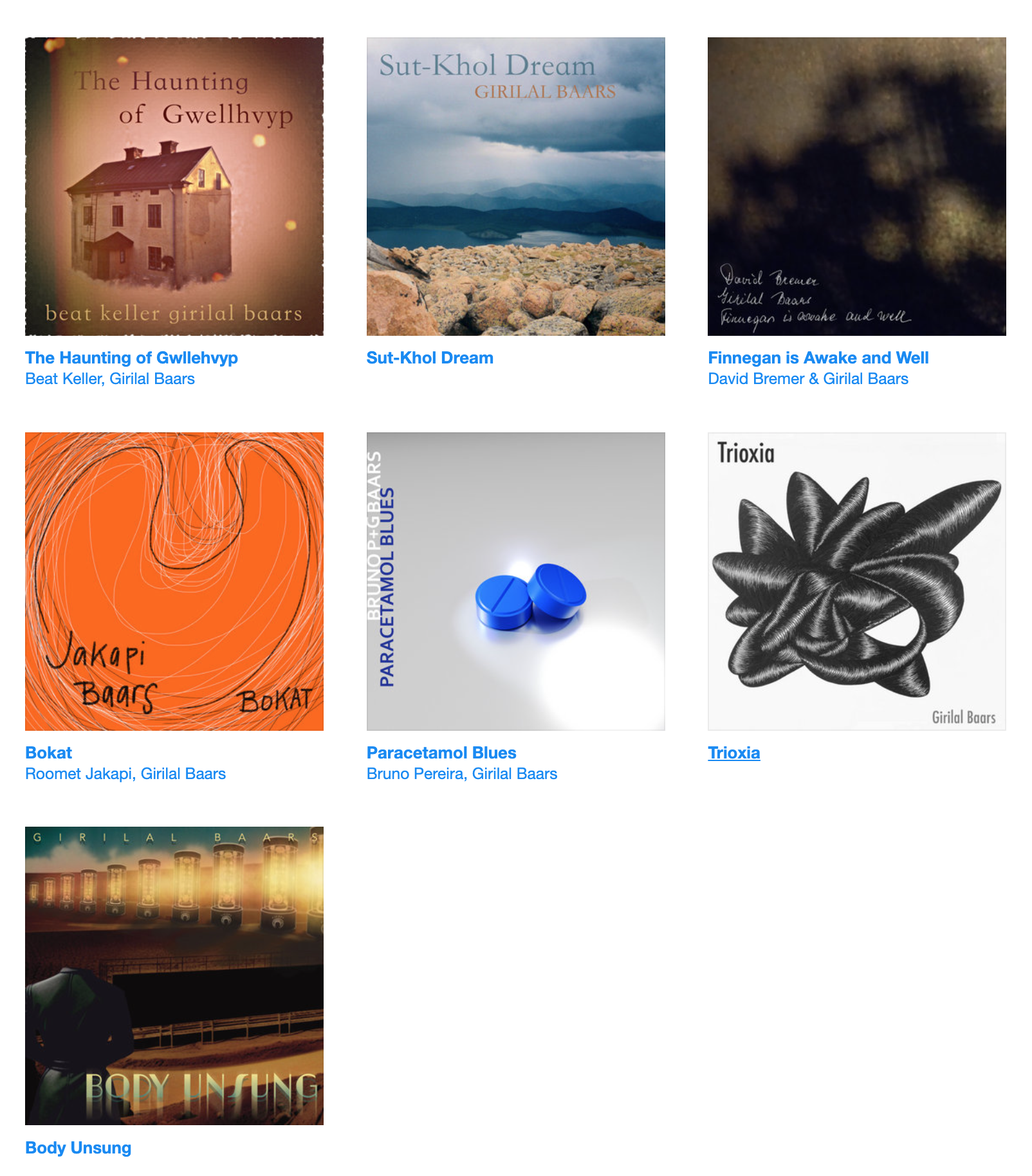The width and height of the screenshot is (1032, 1176).
Task: View Finnegan is Awake and Well cover
Action: [856, 187]
